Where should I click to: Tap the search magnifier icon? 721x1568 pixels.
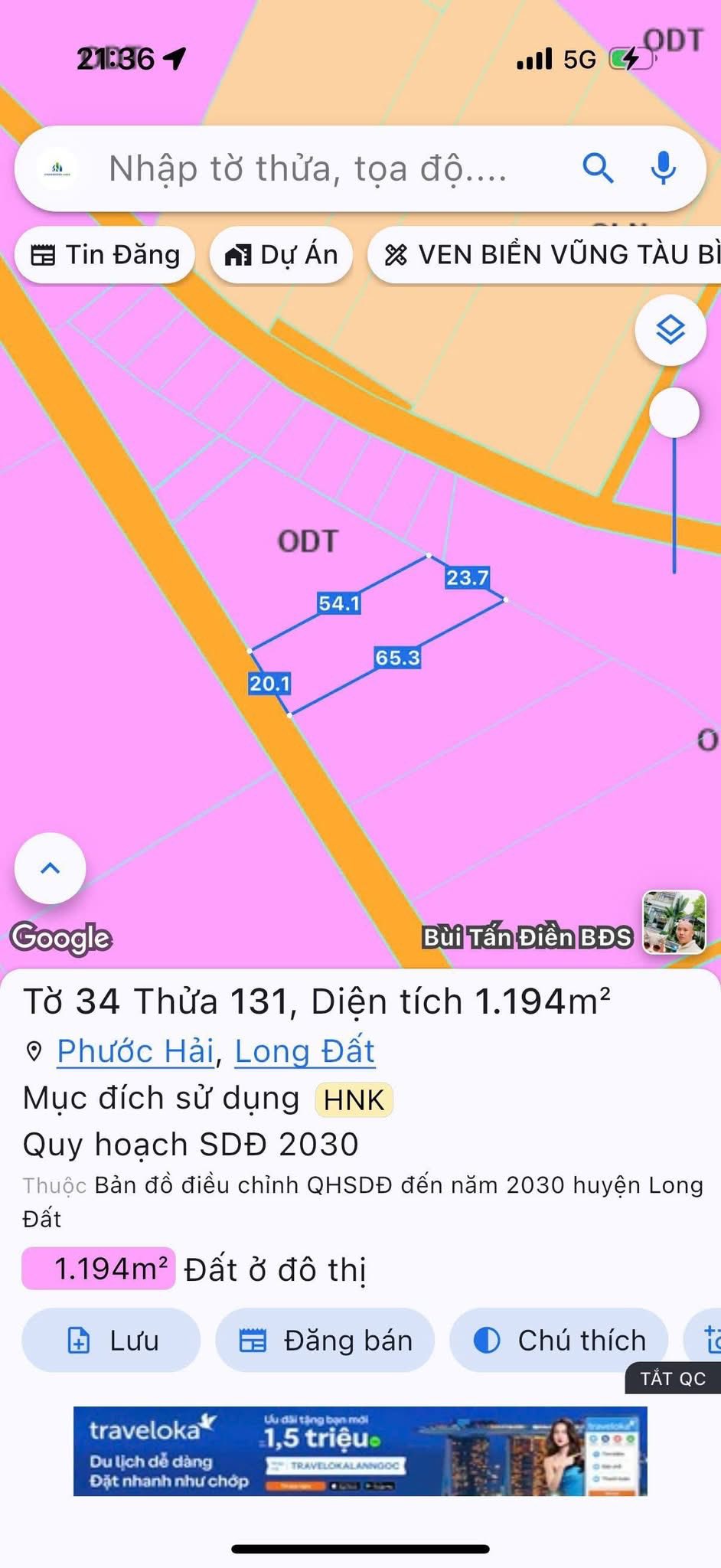coord(599,168)
